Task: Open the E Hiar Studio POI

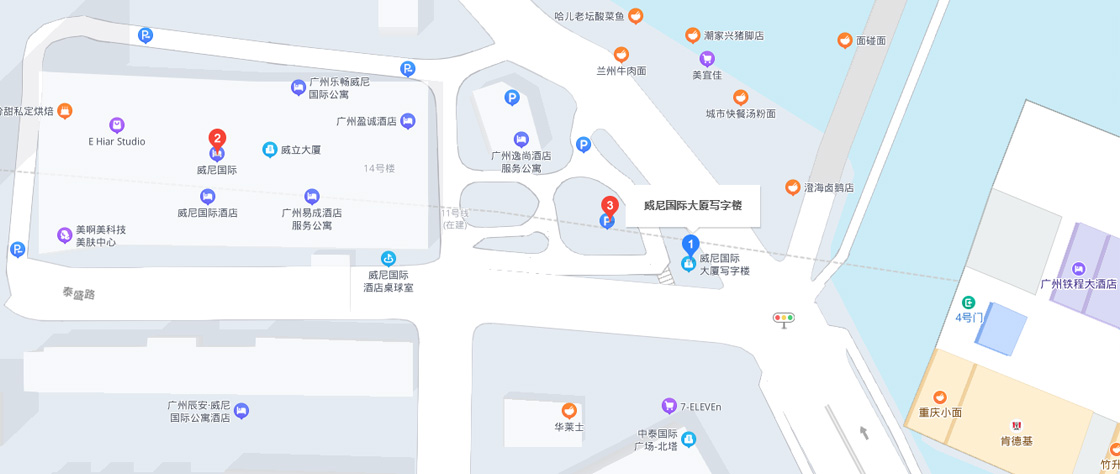Action: [x=117, y=126]
